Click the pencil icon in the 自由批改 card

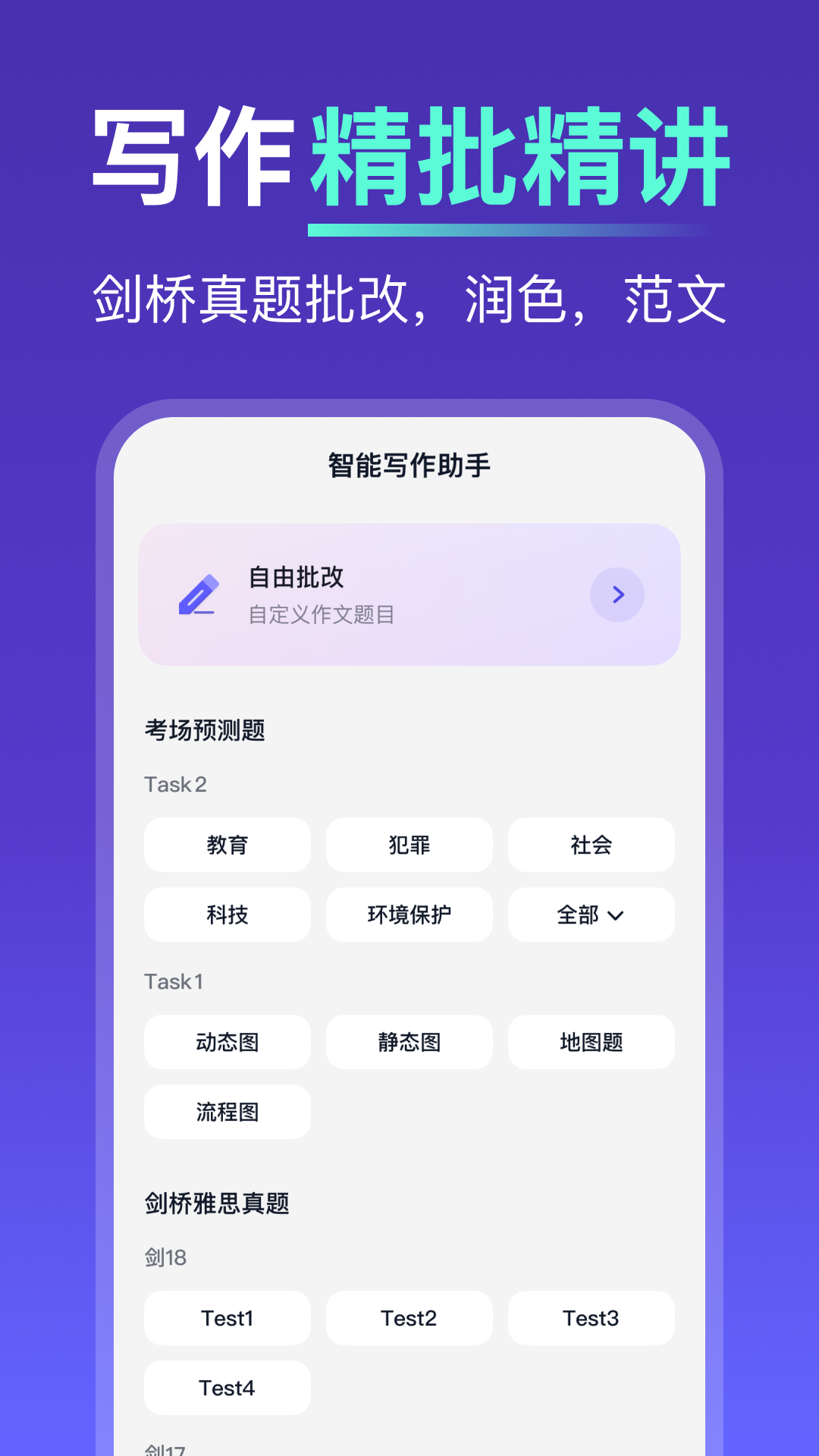tap(199, 595)
